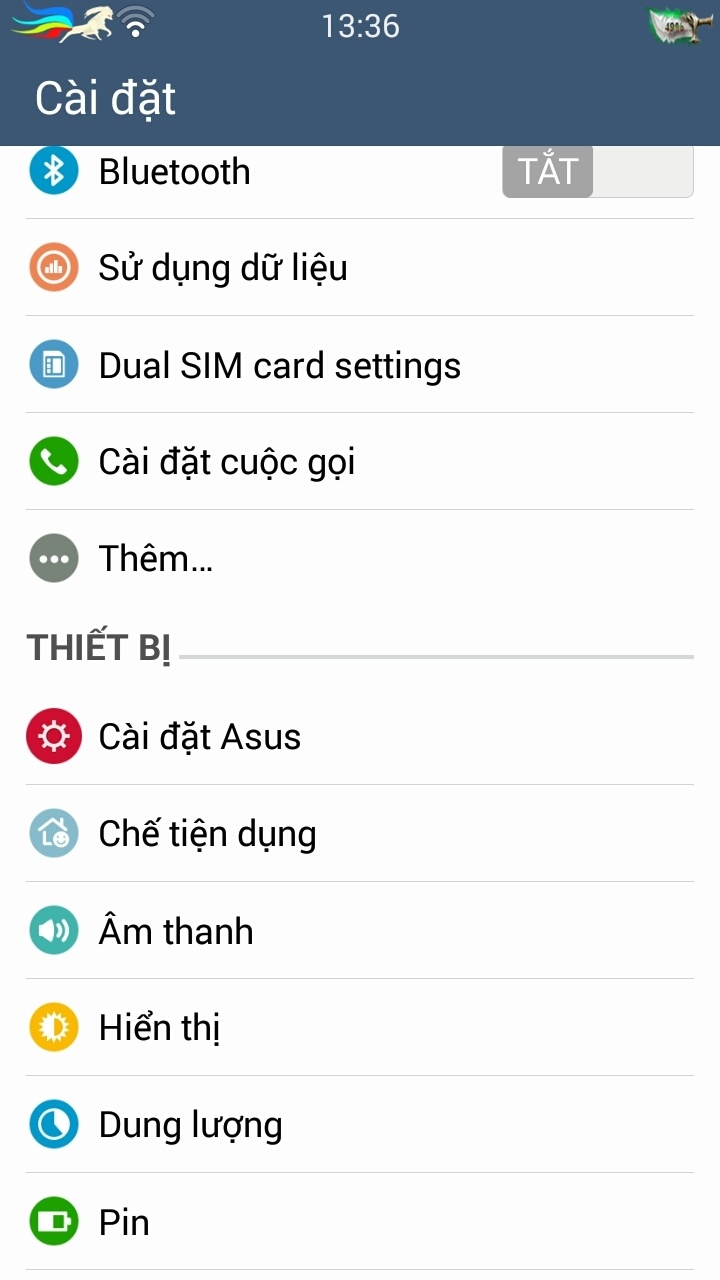Open Hiển thị display settings
This screenshot has height=1280, width=720.
pos(360,1028)
